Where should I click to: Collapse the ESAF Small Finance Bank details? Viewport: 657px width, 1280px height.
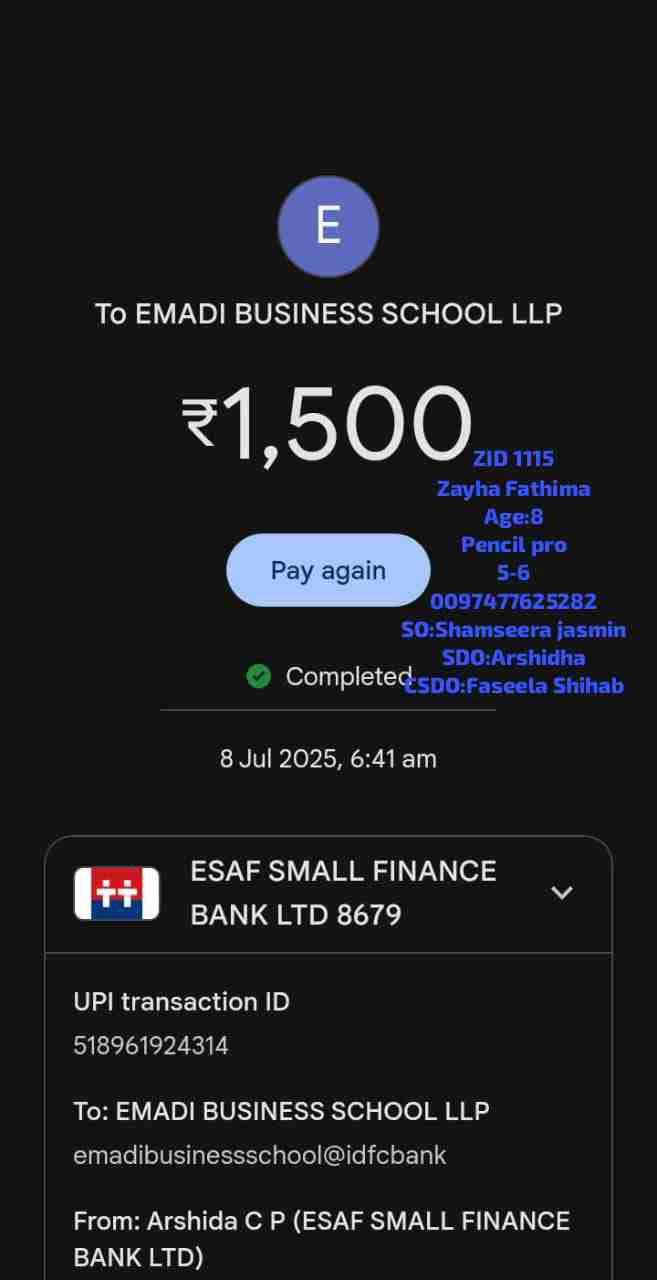(x=562, y=892)
